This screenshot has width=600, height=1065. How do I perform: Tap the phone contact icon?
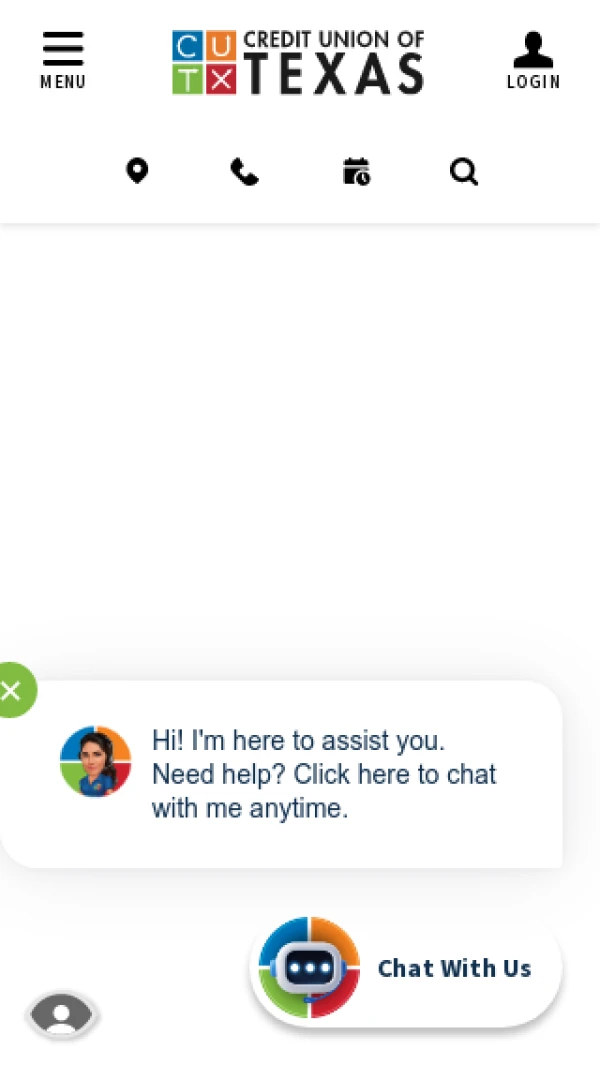[x=245, y=172]
